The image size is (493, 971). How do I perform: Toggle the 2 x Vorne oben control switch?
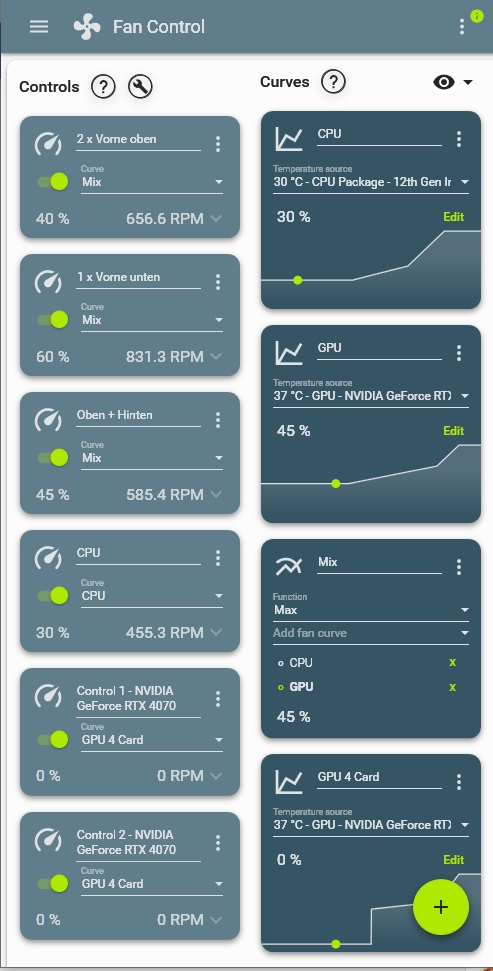click(53, 181)
